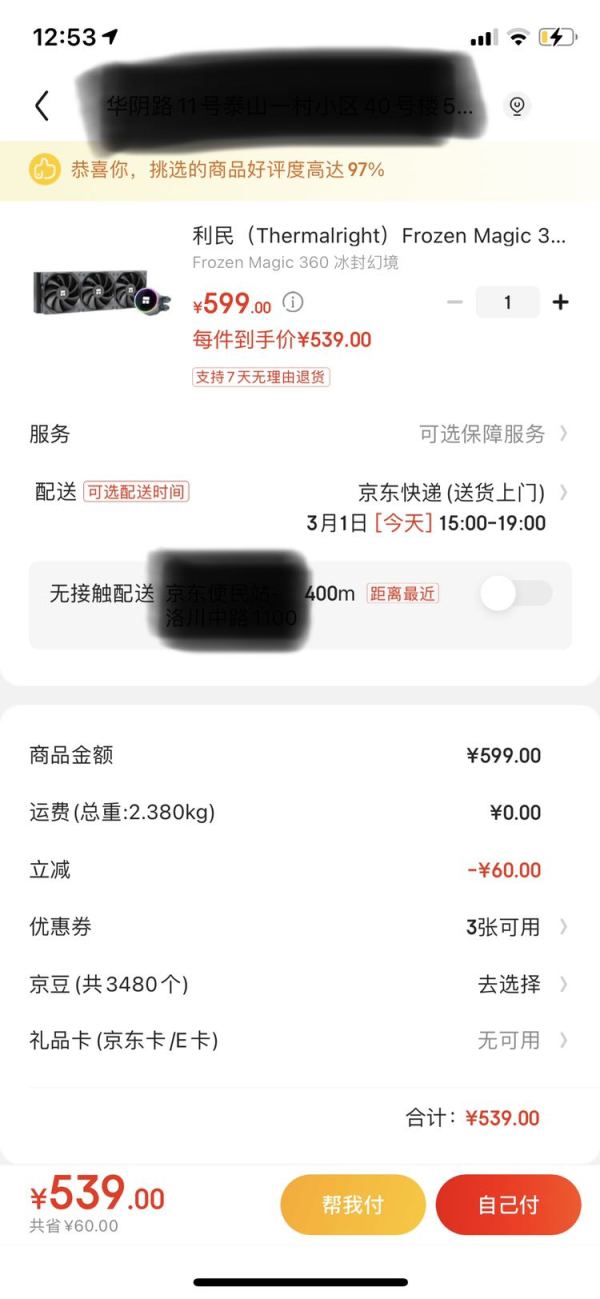600x1299 pixels.
Task: Edit the quantity field
Action: tap(507, 302)
